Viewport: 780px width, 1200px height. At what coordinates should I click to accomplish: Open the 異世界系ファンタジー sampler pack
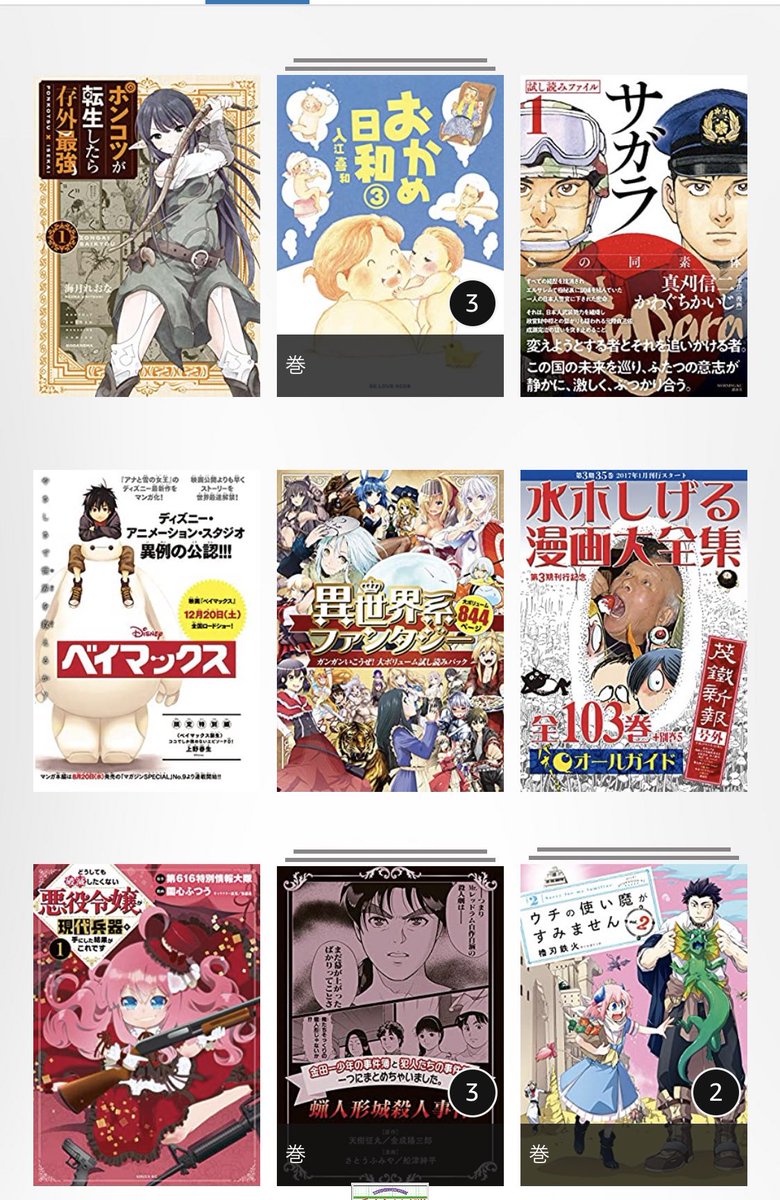390,630
